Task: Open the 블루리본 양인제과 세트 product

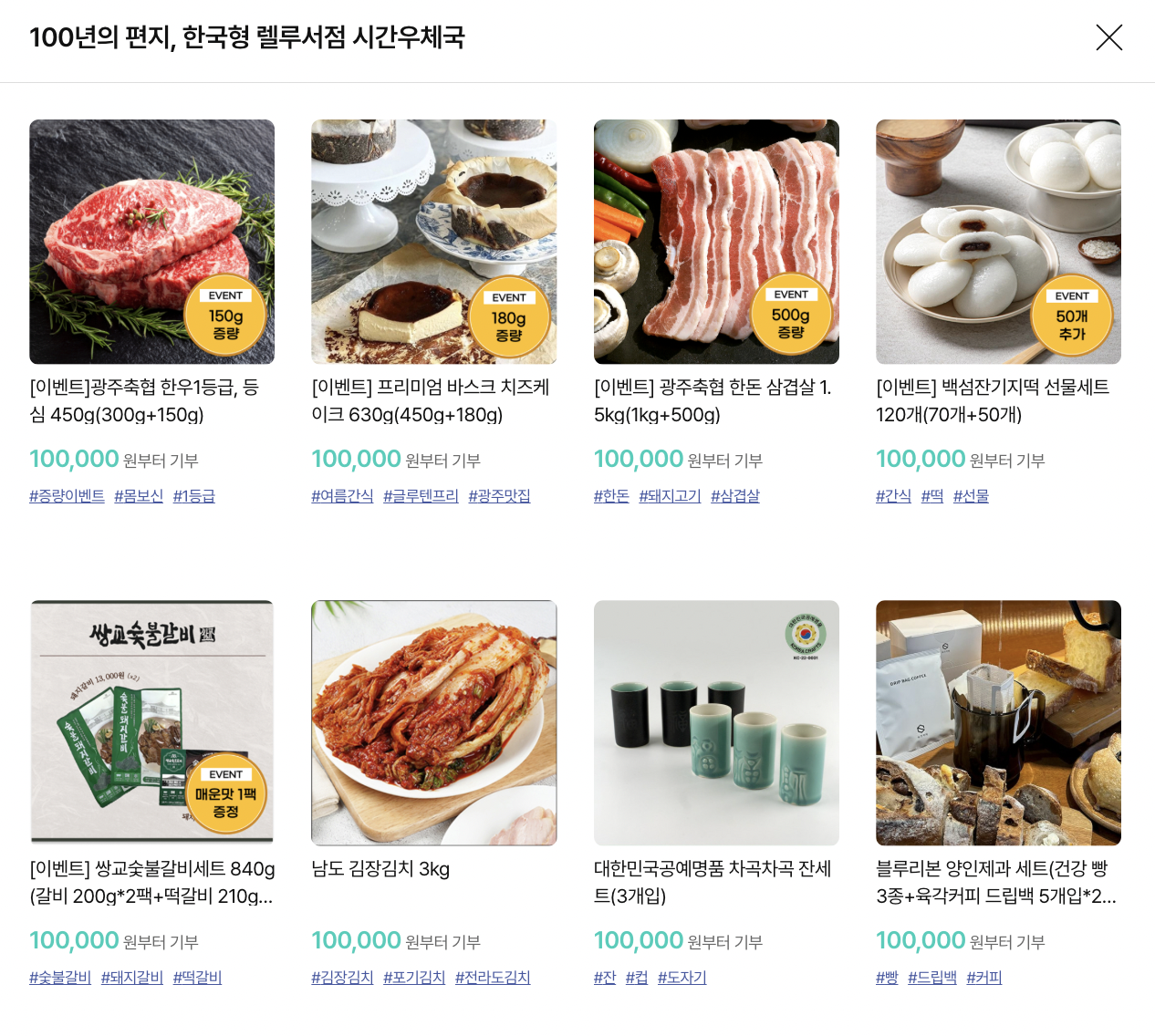Action: (x=998, y=722)
